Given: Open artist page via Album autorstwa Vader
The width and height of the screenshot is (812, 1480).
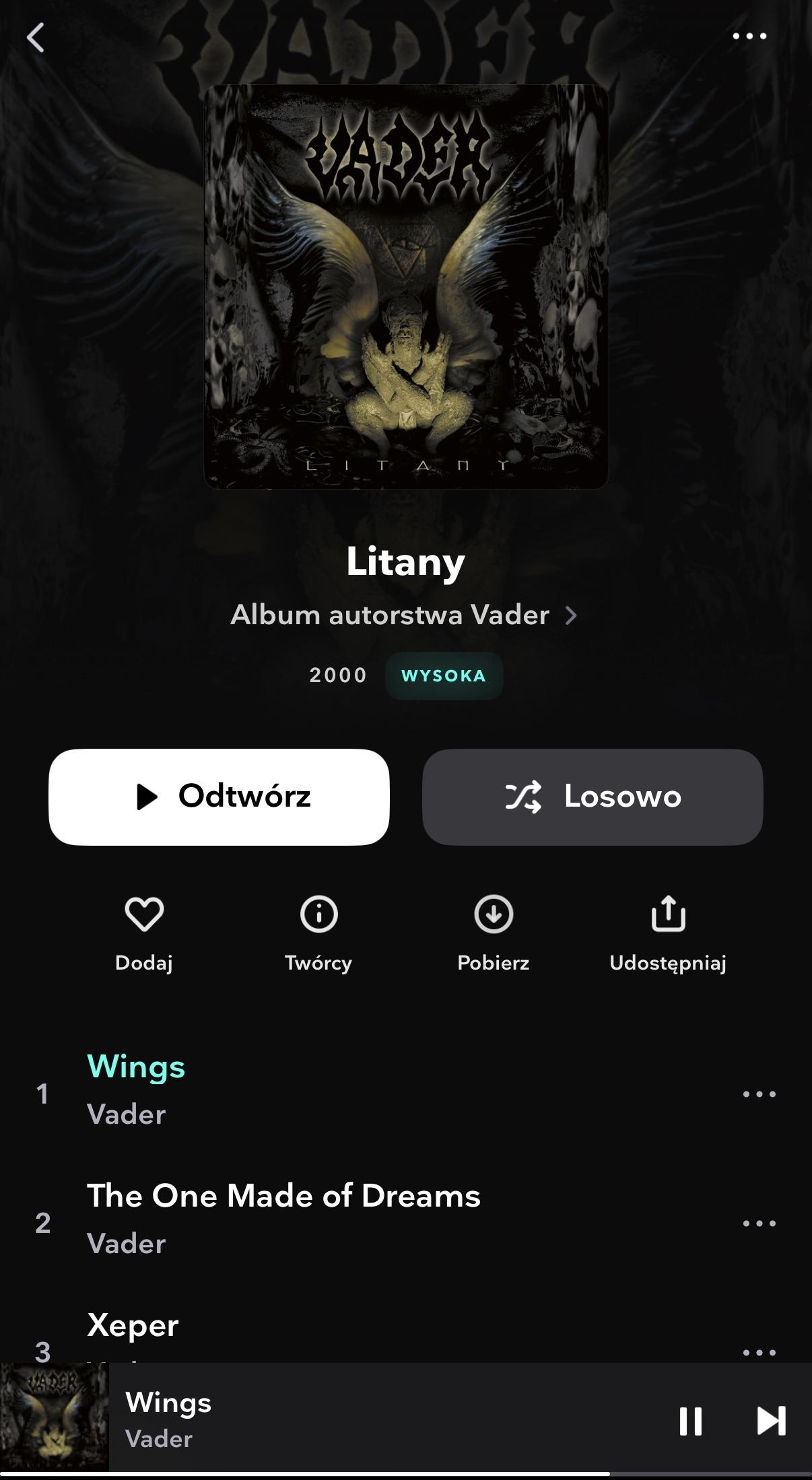Looking at the screenshot, I should tap(404, 615).
